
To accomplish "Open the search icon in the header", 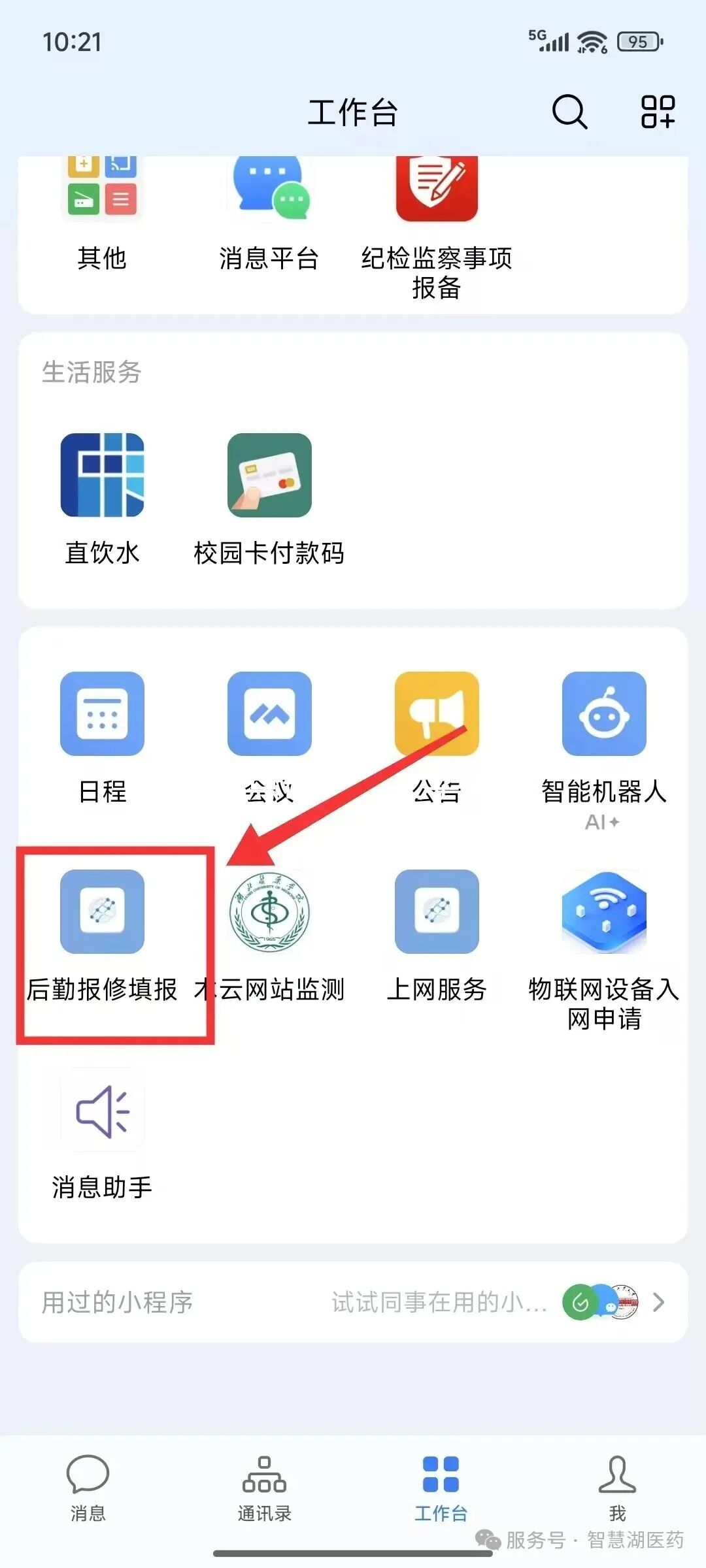I will [x=569, y=111].
